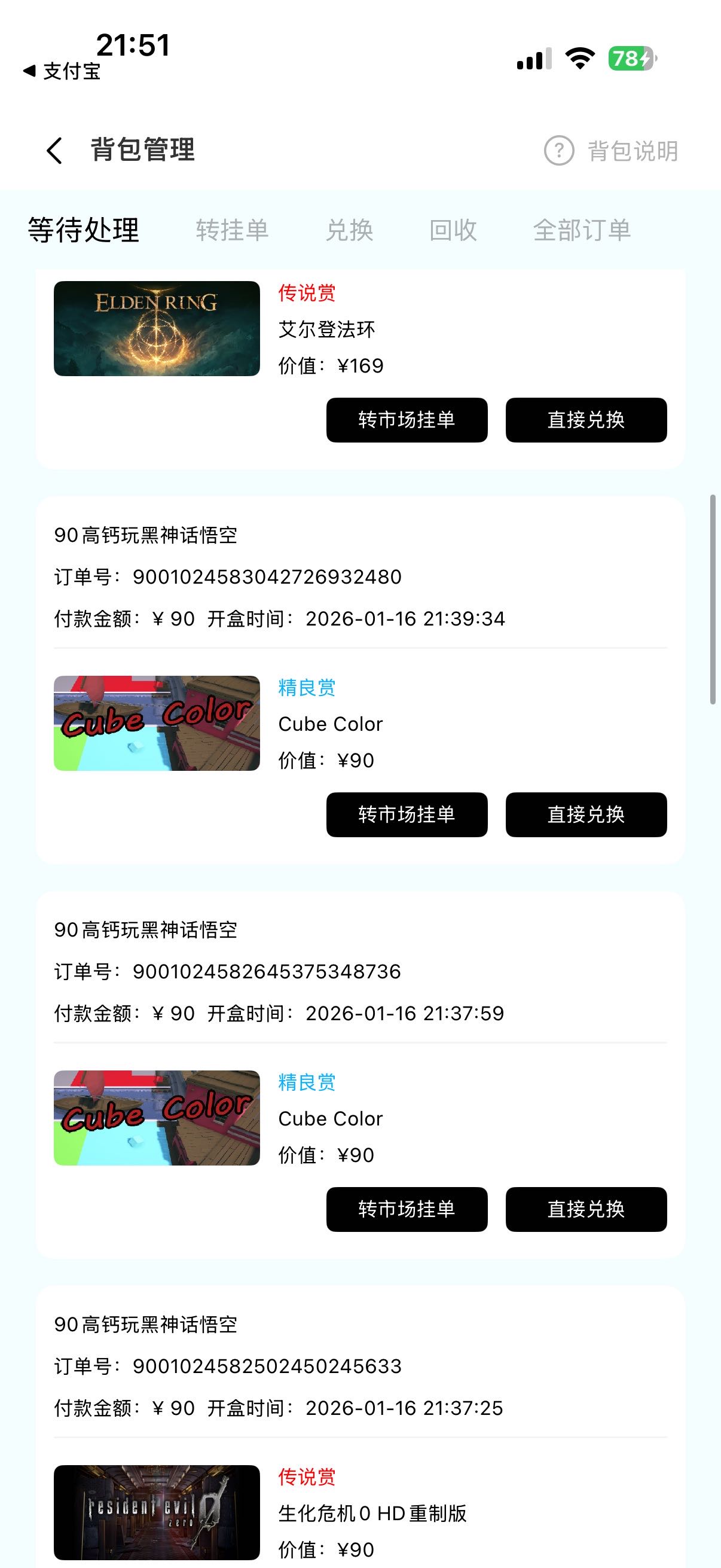
Task: List Cube Color from order ending 2480 on market
Action: coord(407,814)
